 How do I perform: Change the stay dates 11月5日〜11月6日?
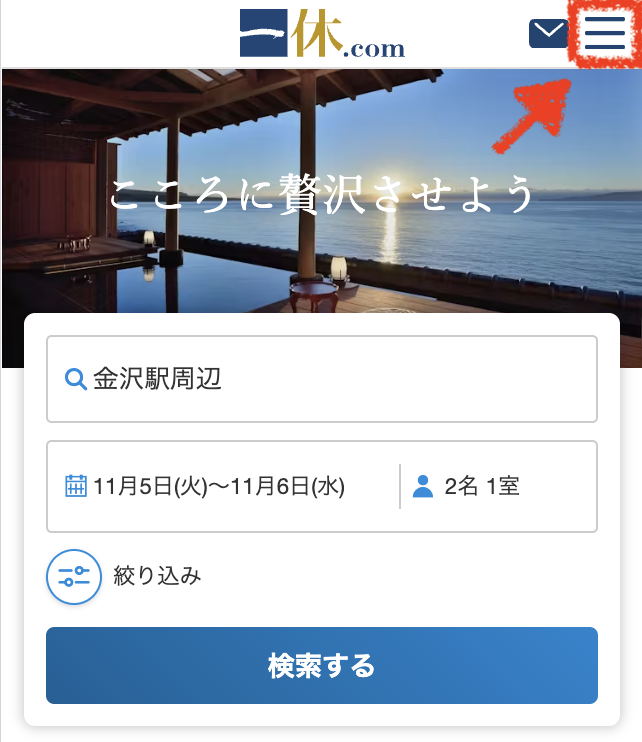pos(220,487)
